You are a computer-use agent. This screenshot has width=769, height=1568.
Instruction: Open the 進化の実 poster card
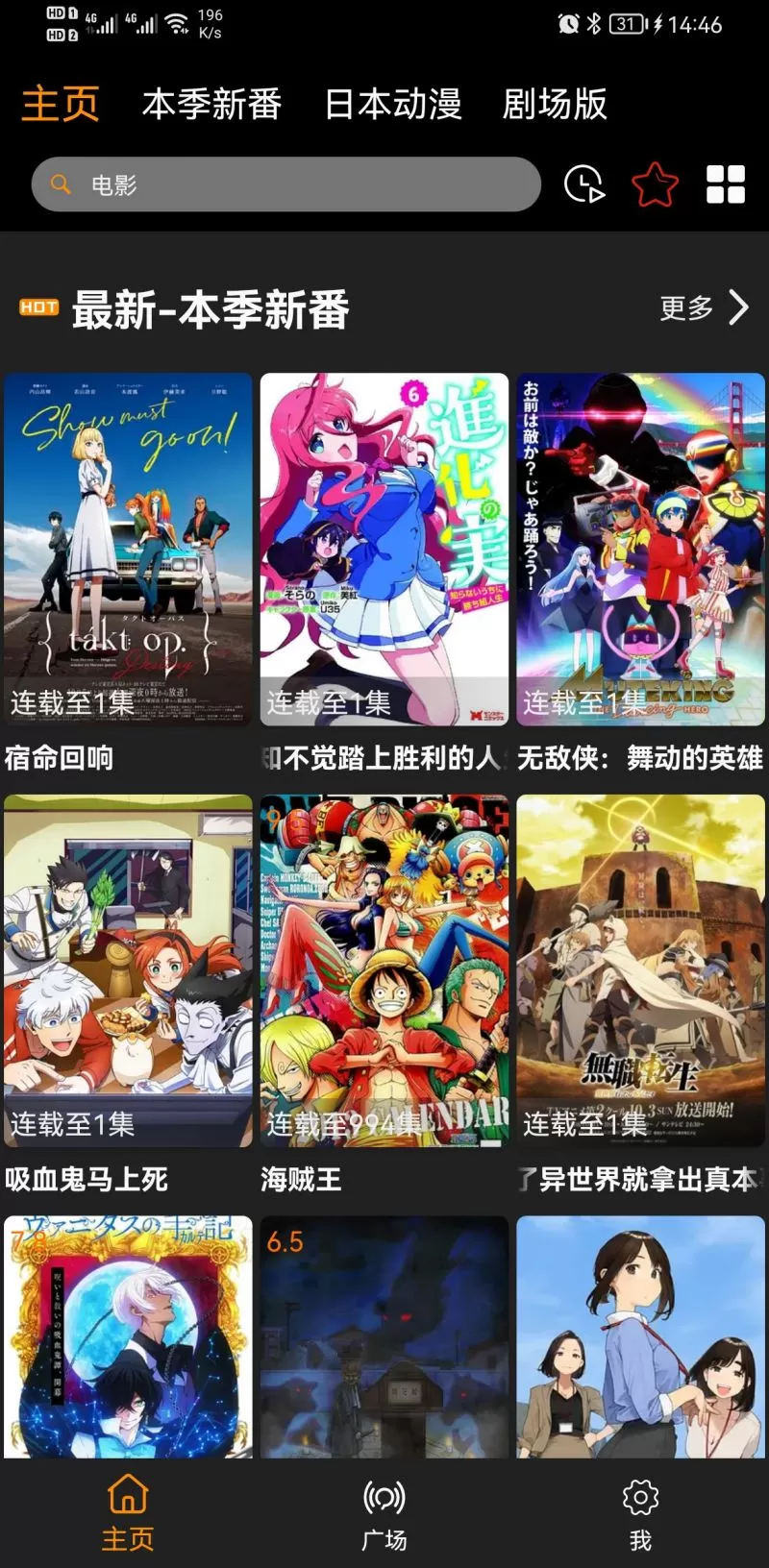click(x=384, y=549)
